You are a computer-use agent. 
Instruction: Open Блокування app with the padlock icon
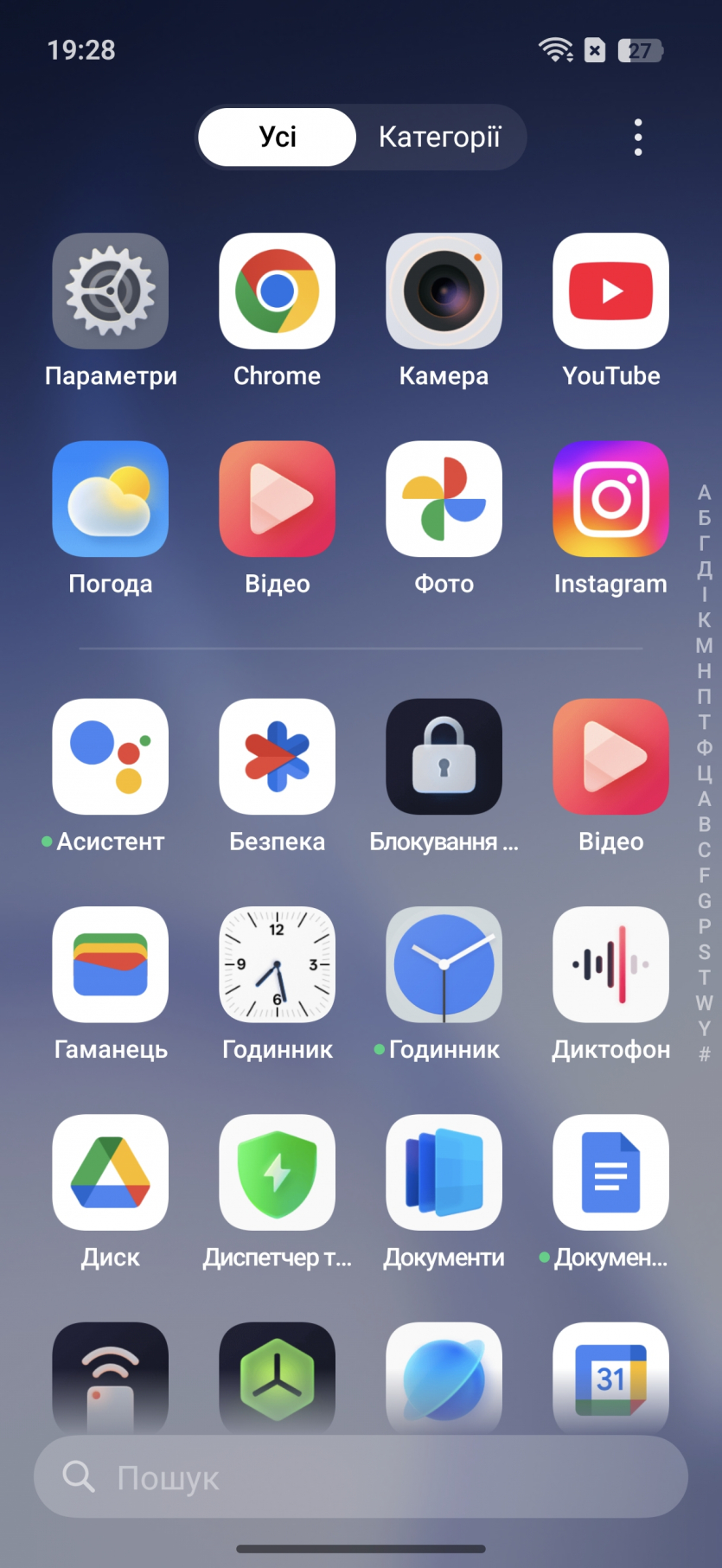click(444, 757)
